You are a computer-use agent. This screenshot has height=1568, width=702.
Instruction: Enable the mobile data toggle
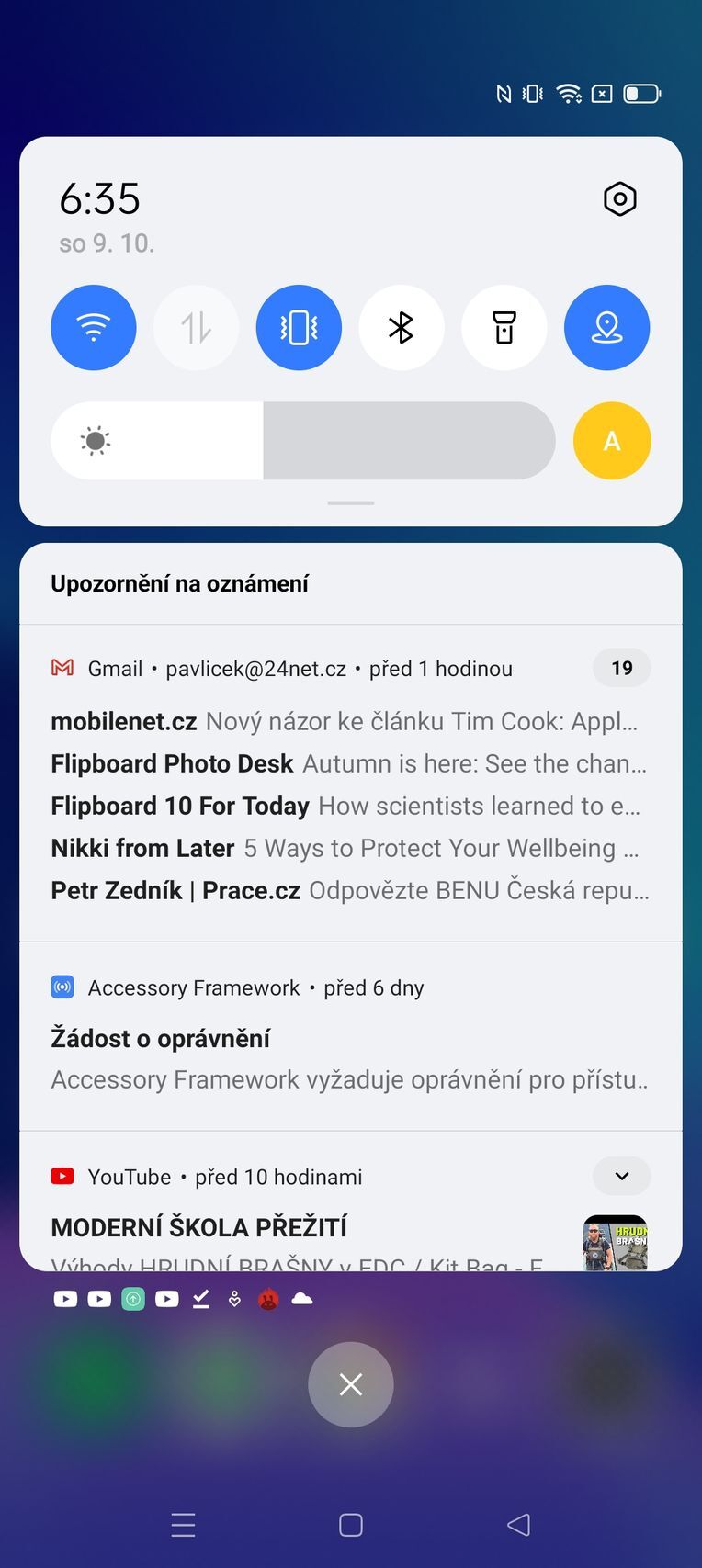(x=196, y=328)
